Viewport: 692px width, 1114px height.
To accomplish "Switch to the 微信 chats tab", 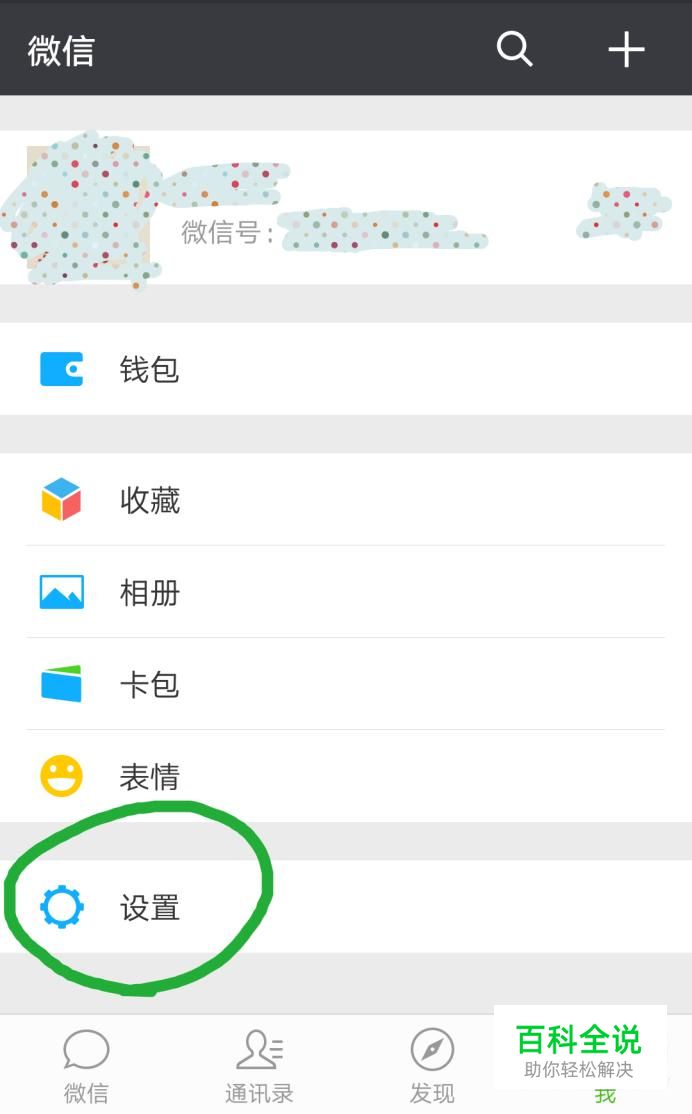I will point(86,1066).
